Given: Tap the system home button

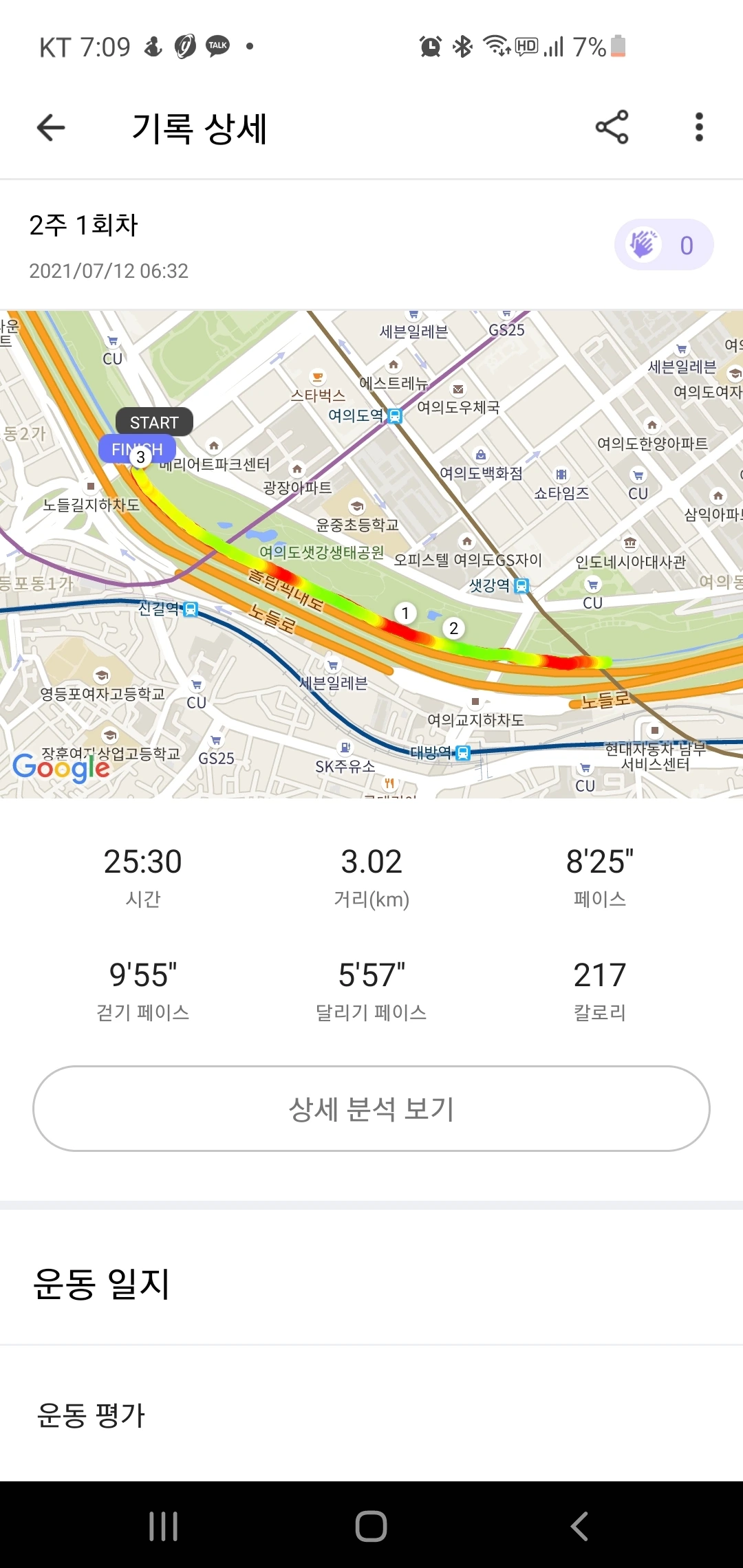Looking at the screenshot, I should tap(371, 1526).
